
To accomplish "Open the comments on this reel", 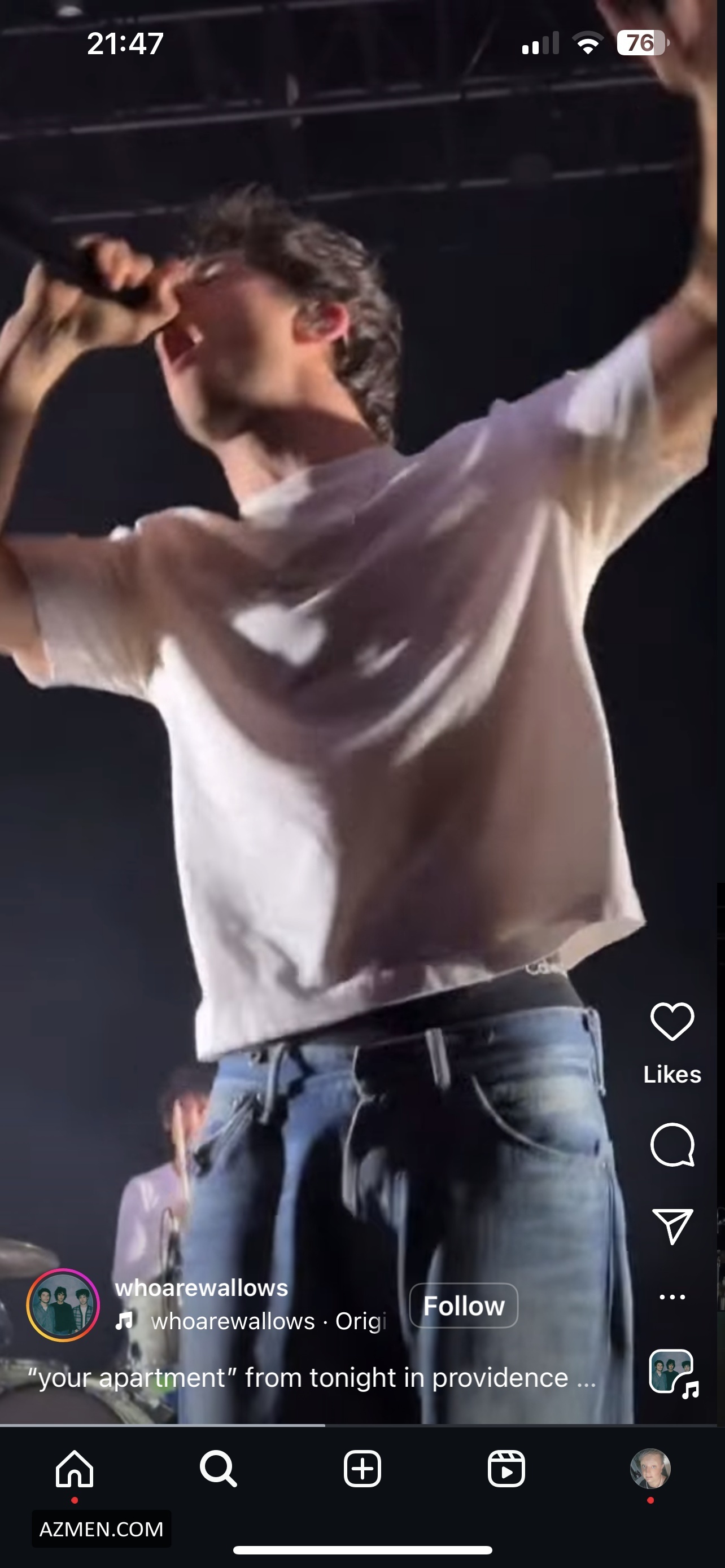I will 672,1144.
